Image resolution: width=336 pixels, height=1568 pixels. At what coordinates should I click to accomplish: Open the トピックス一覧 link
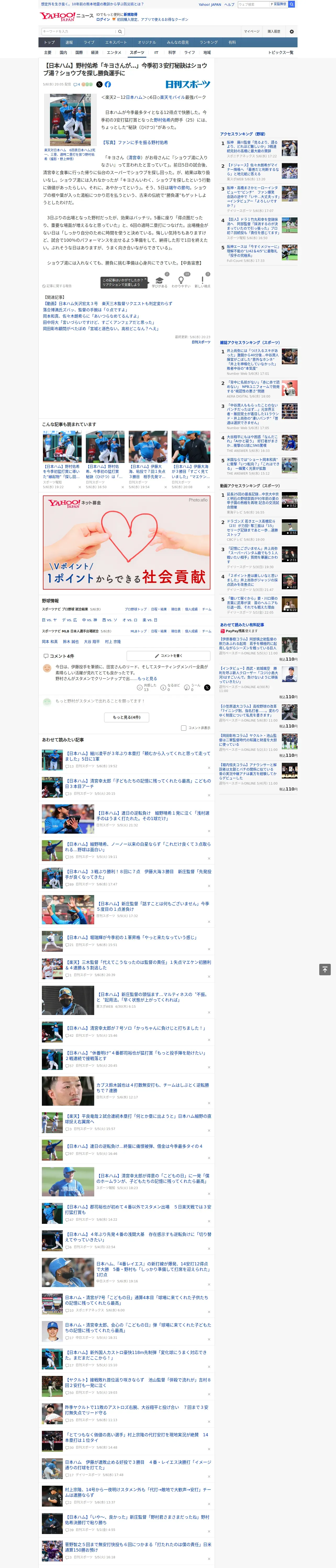point(281,52)
